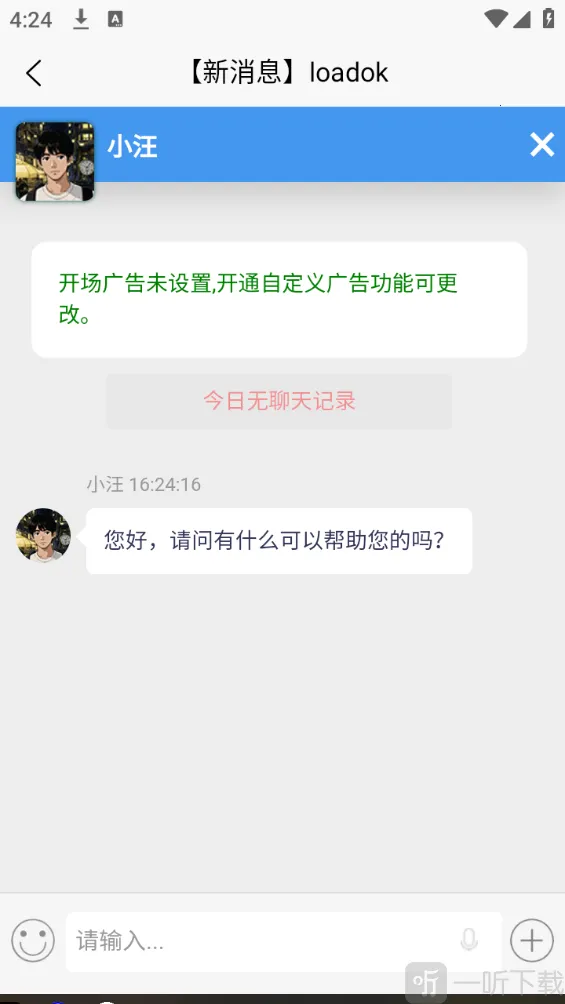Open the plus attachment menu
565x1004 pixels.
pos(532,940)
